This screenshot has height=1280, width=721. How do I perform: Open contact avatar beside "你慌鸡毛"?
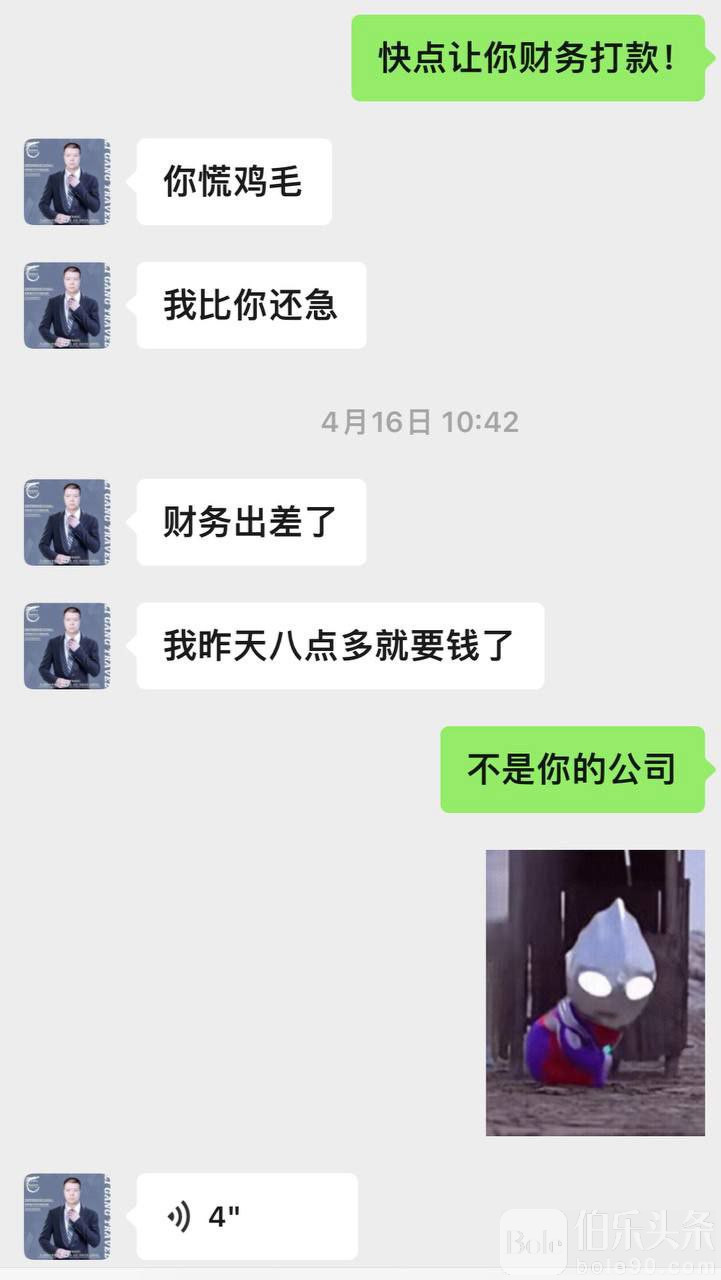67,182
